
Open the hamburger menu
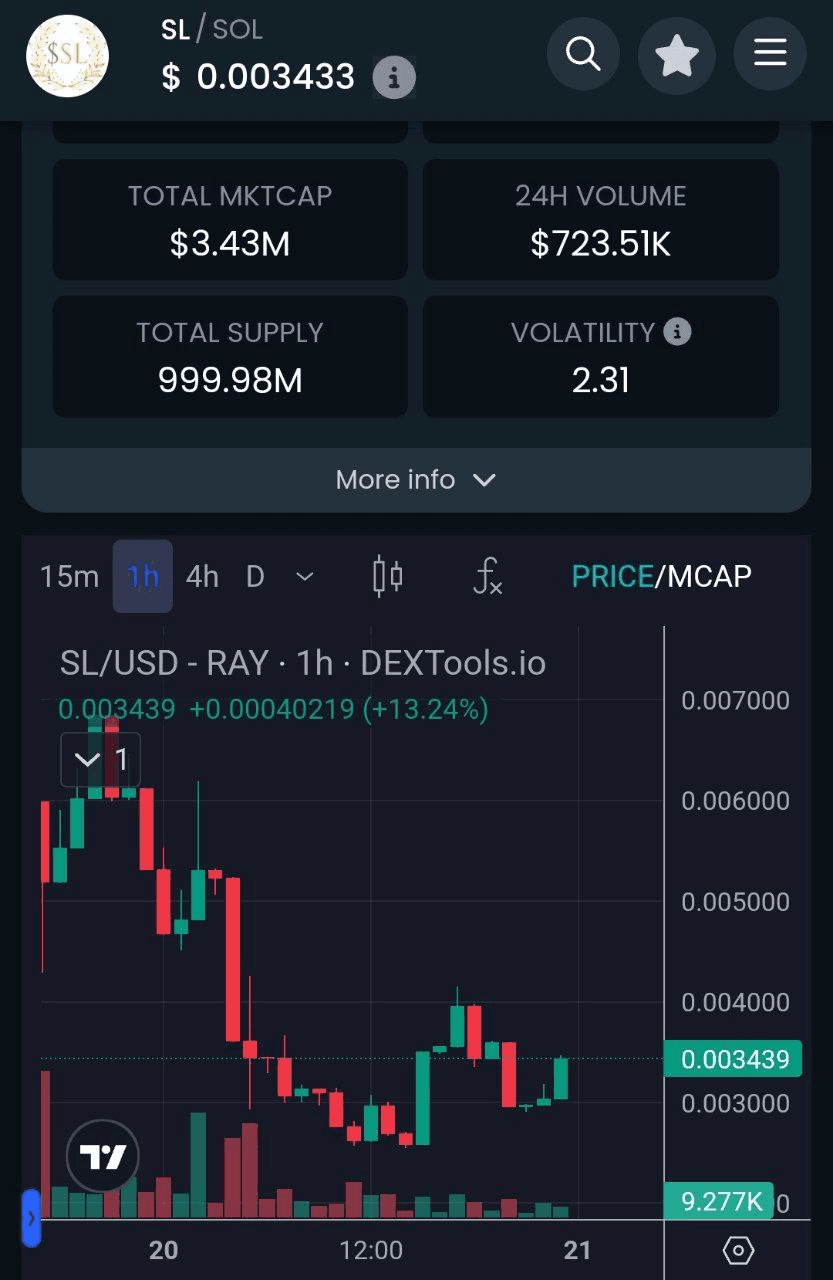click(770, 54)
